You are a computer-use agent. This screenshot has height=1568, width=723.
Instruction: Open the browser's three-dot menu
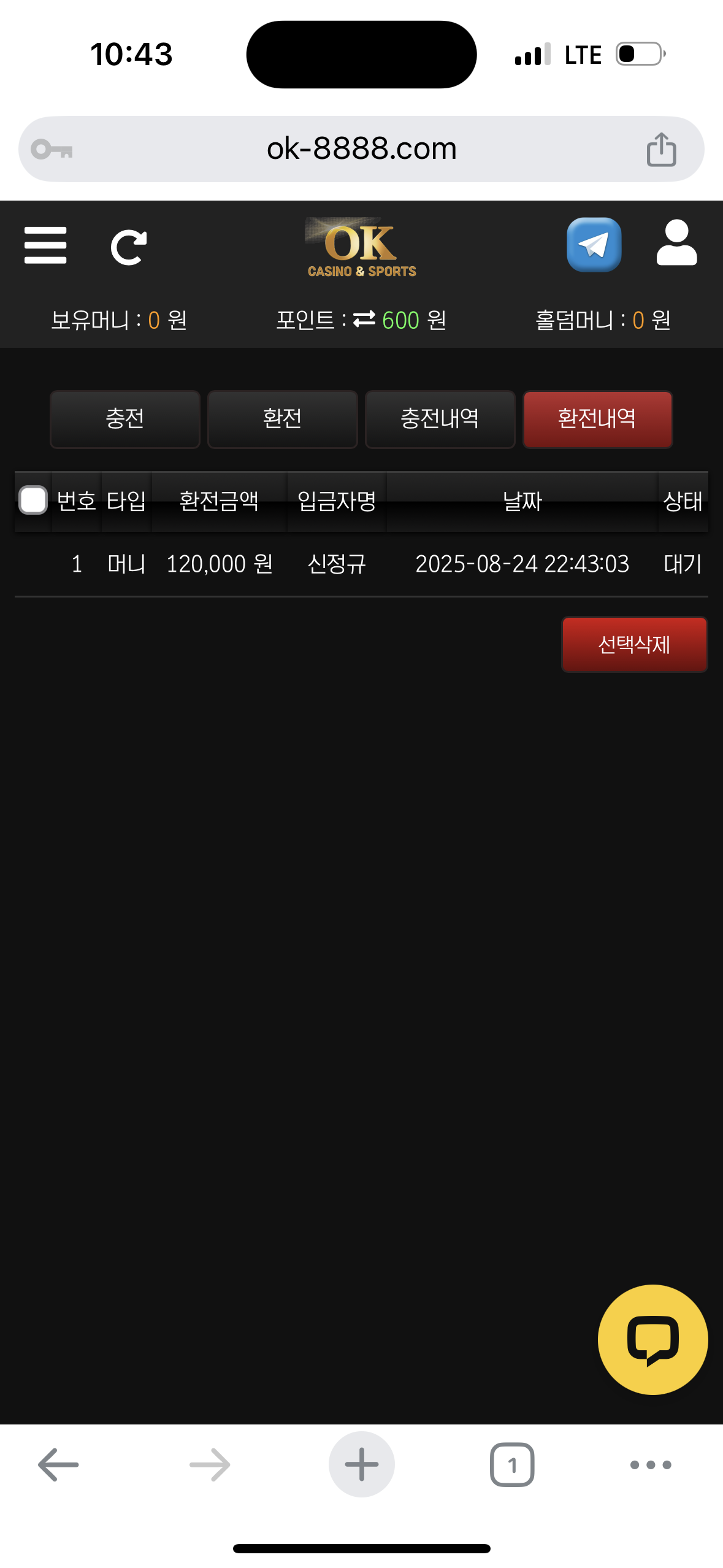click(x=651, y=1464)
